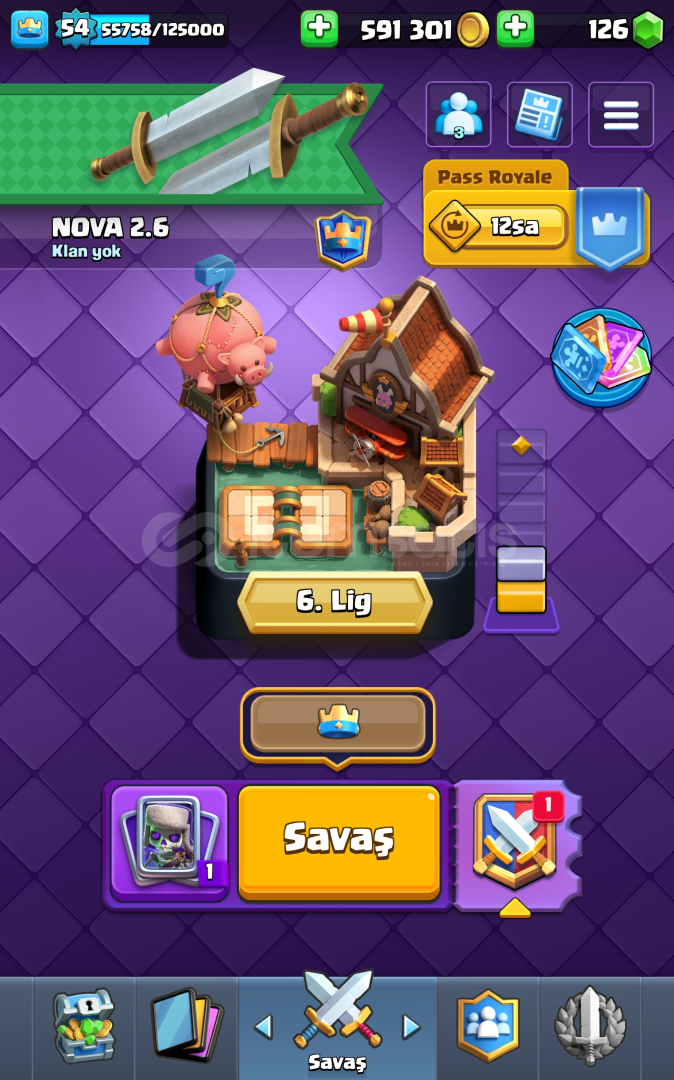Switch to the shop chest tab
Screen dimensions: 674x1080
pyautogui.click(x=83, y=1025)
